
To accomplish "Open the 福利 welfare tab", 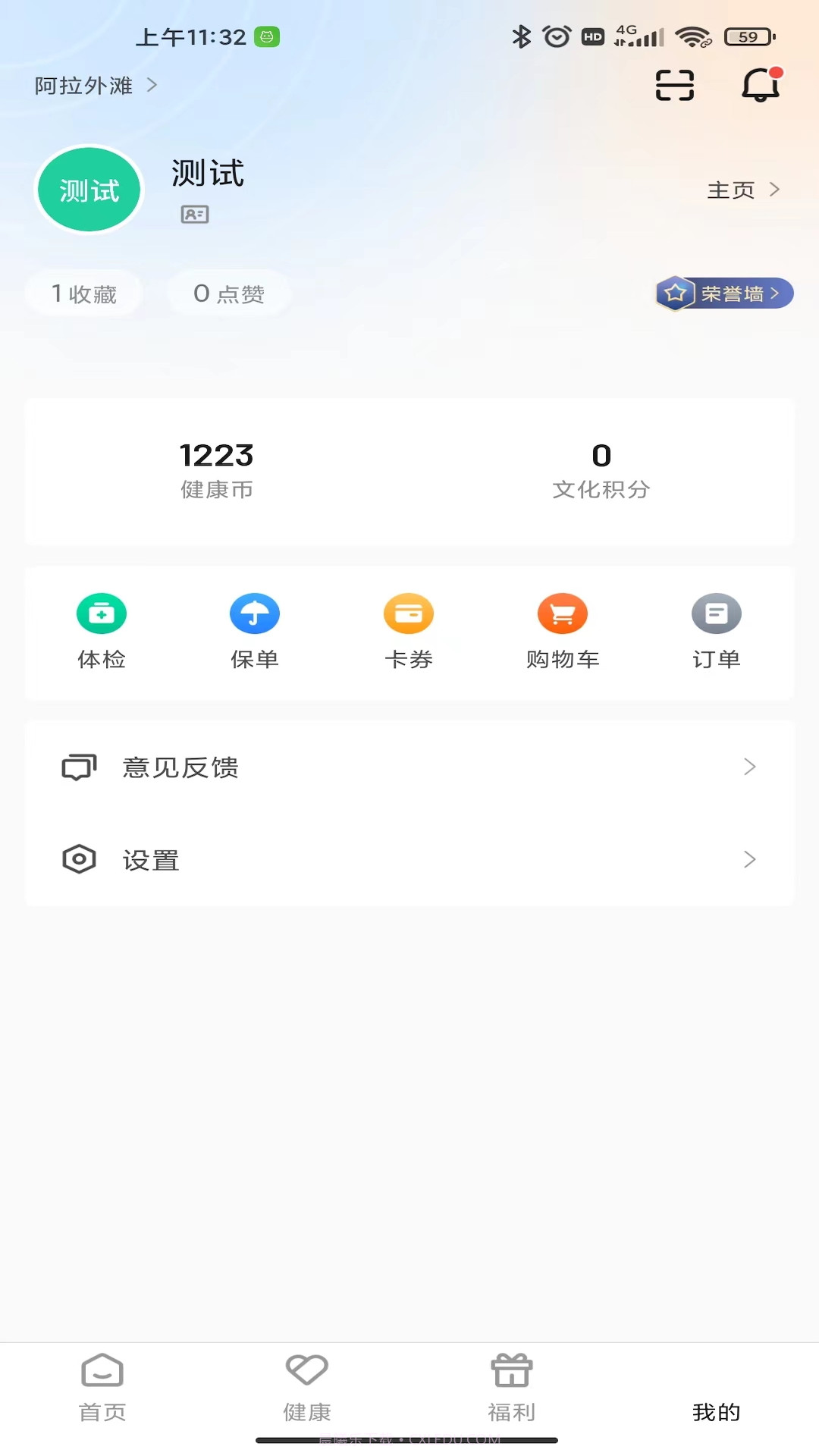I will point(511,1388).
